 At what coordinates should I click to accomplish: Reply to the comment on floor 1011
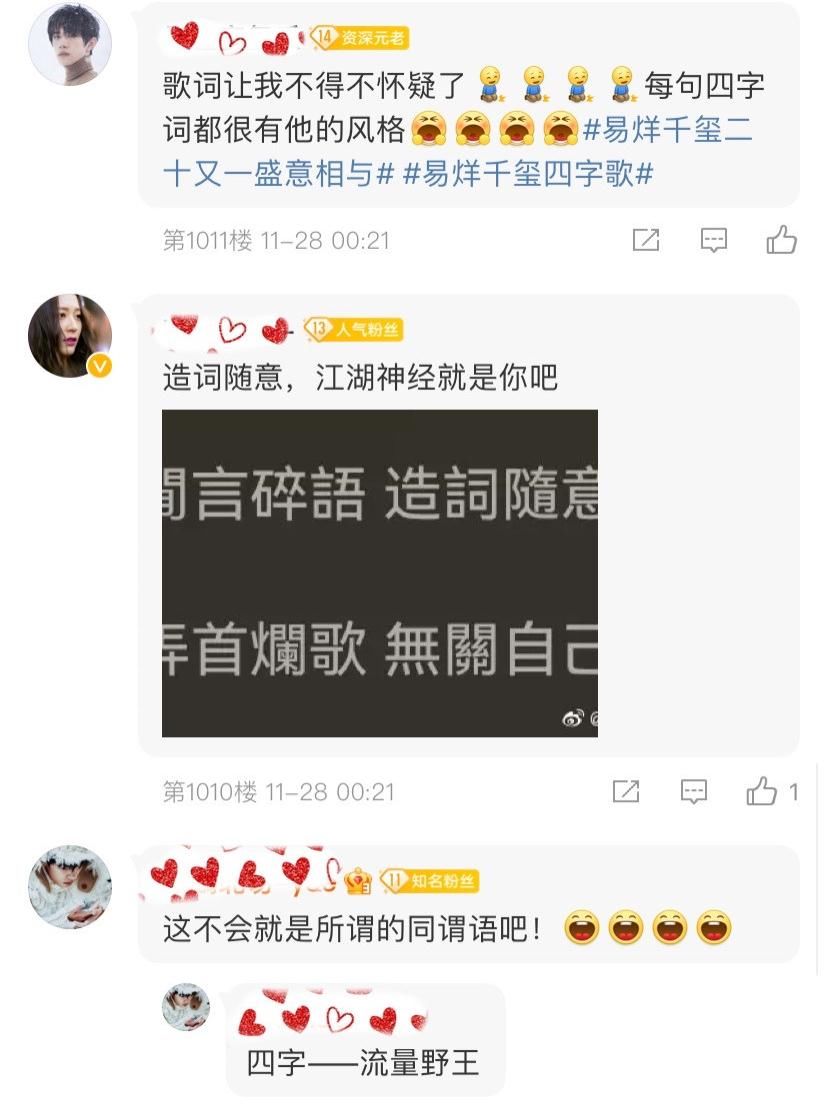click(713, 240)
